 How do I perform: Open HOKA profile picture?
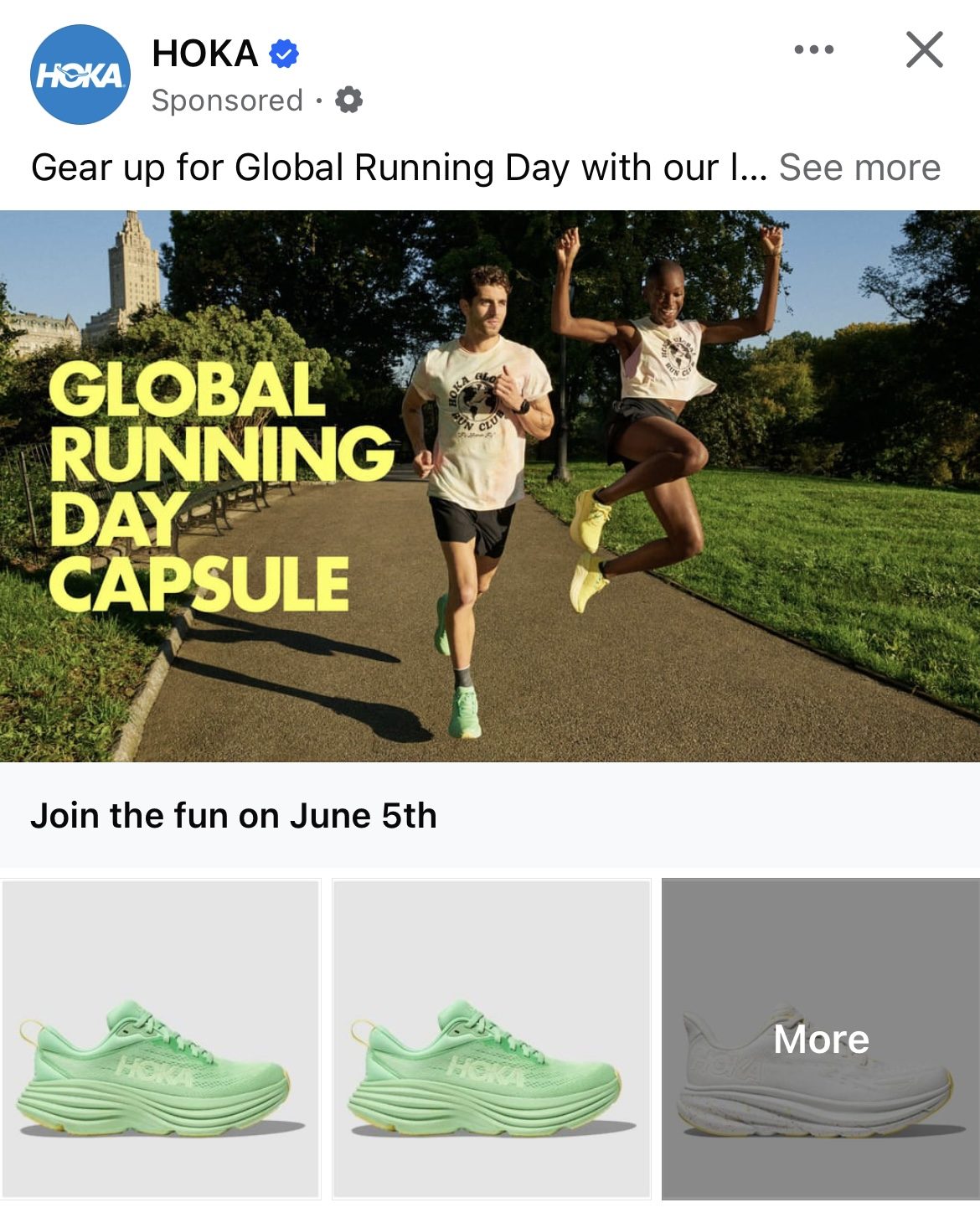pyautogui.click(x=80, y=75)
